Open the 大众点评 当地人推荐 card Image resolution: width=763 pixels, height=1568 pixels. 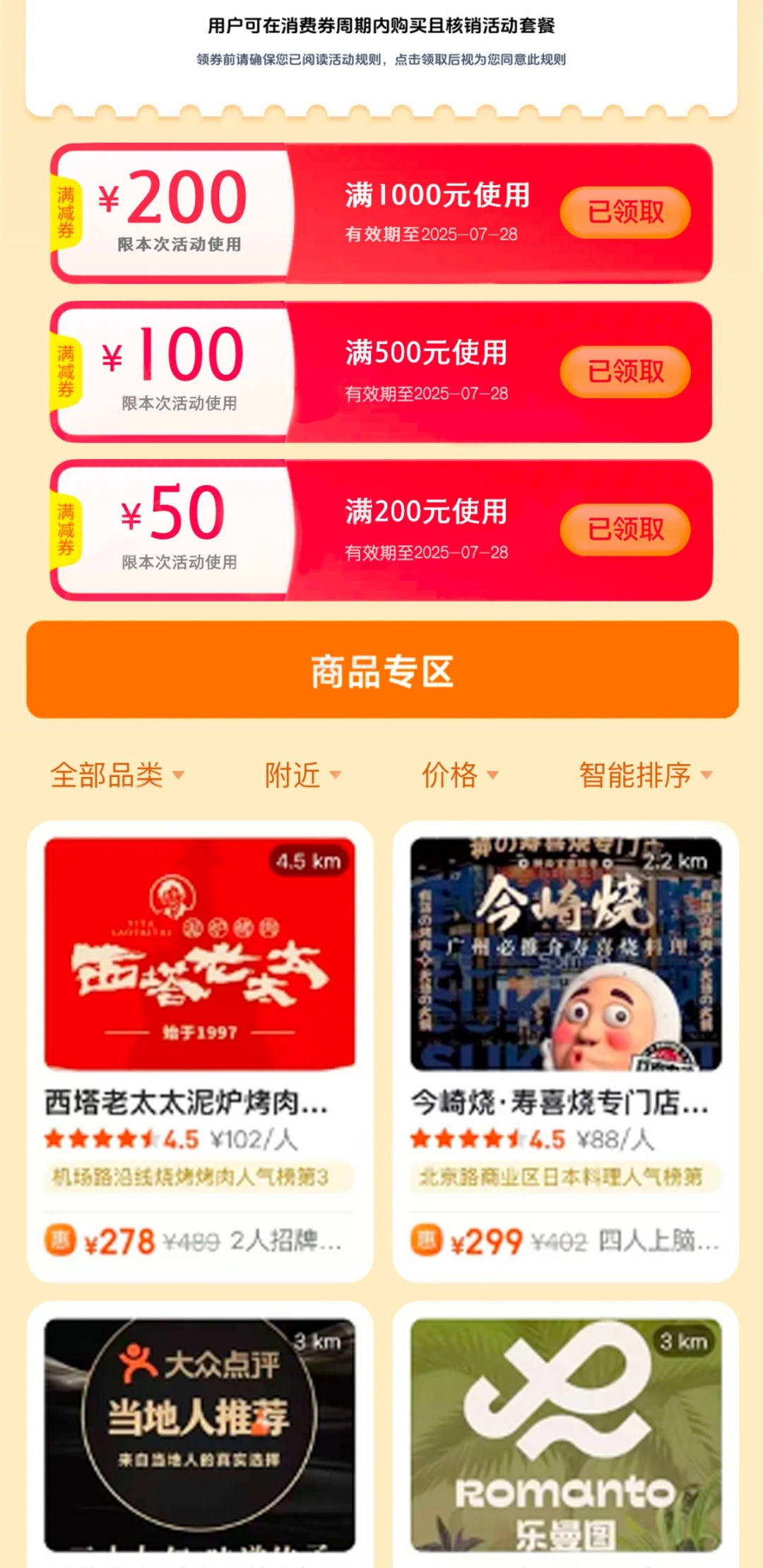200,1434
